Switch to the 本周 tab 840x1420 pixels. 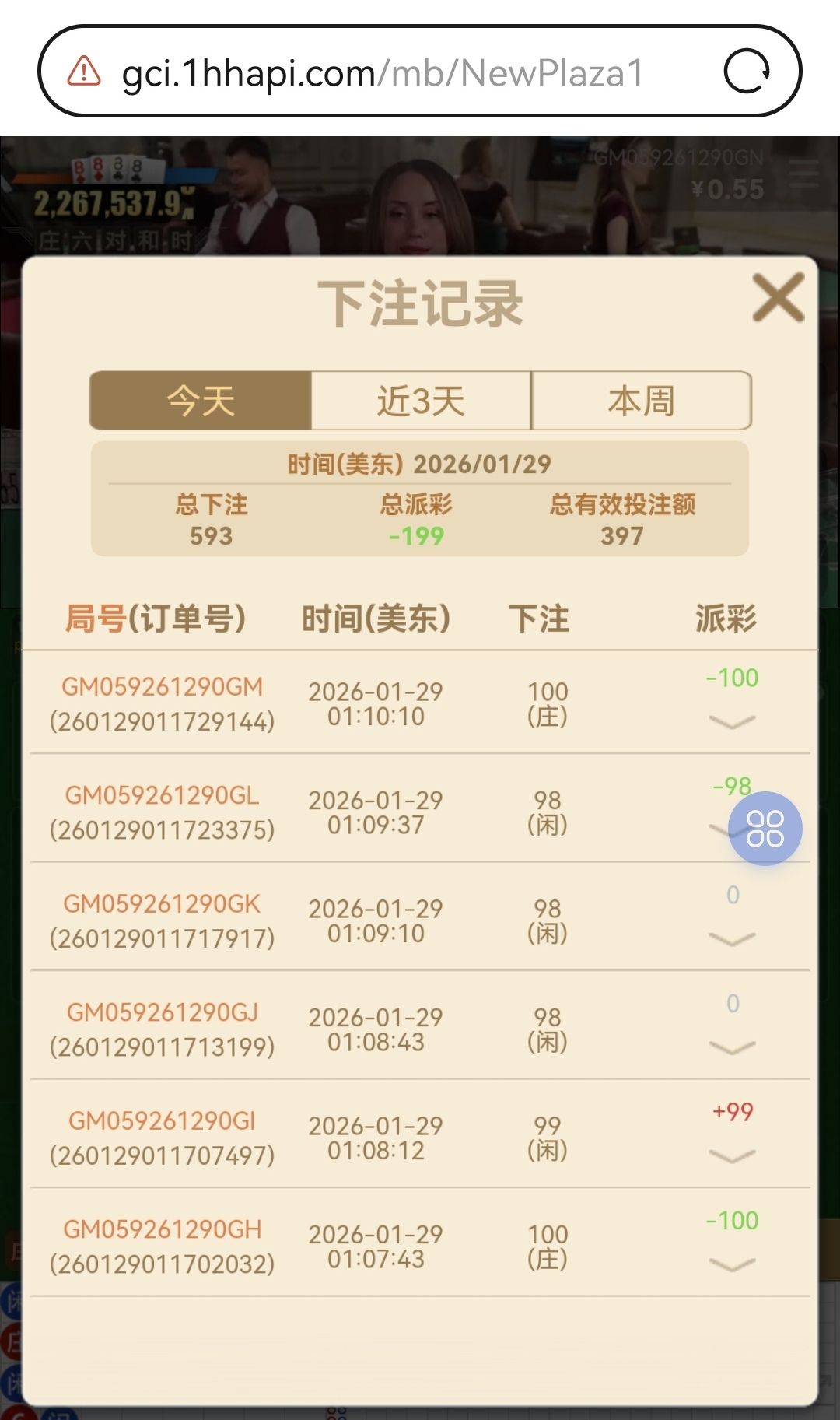641,401
